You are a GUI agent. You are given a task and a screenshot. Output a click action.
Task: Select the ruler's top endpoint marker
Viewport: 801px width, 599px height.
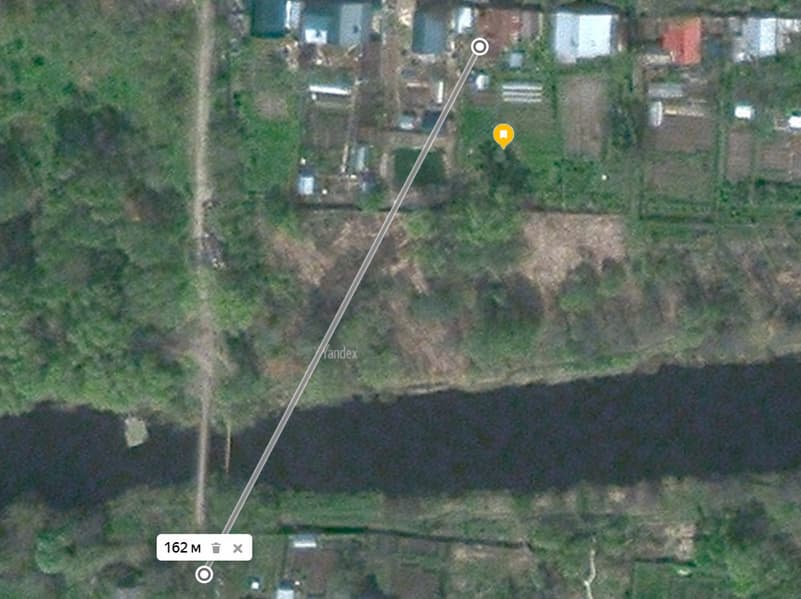pos(480,46)
